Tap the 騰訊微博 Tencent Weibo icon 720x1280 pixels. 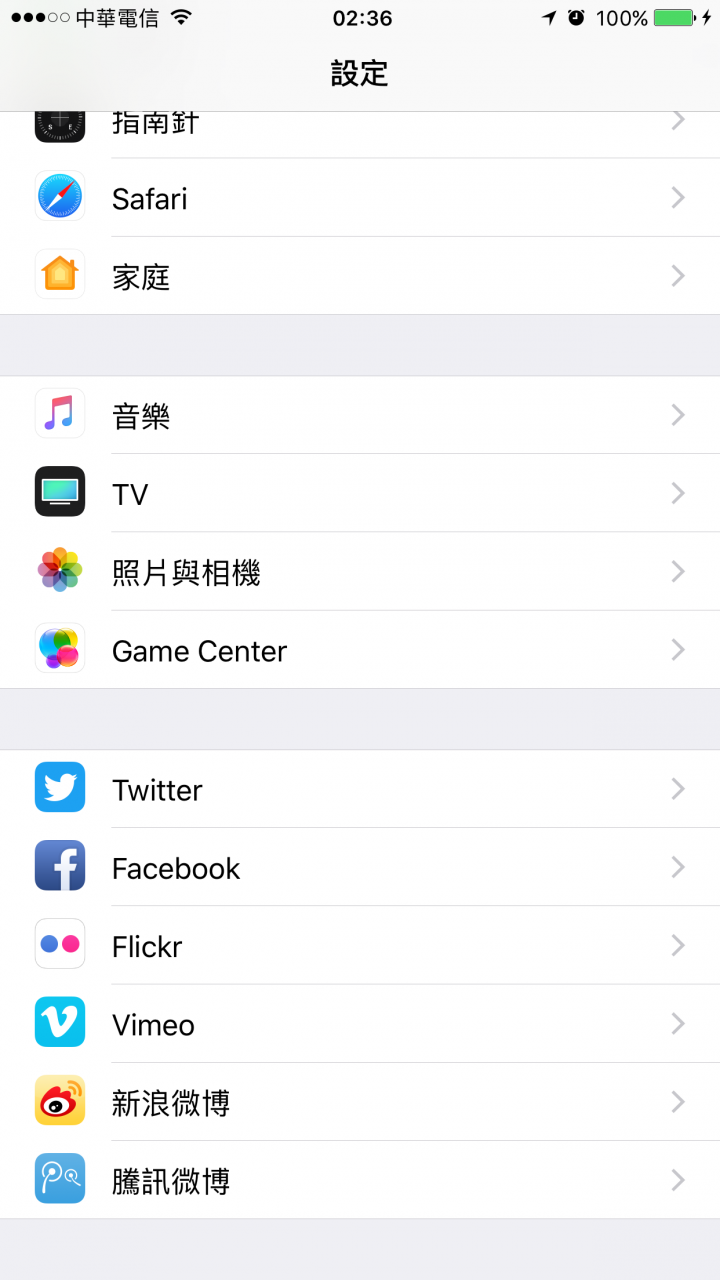pos(59,1178)
